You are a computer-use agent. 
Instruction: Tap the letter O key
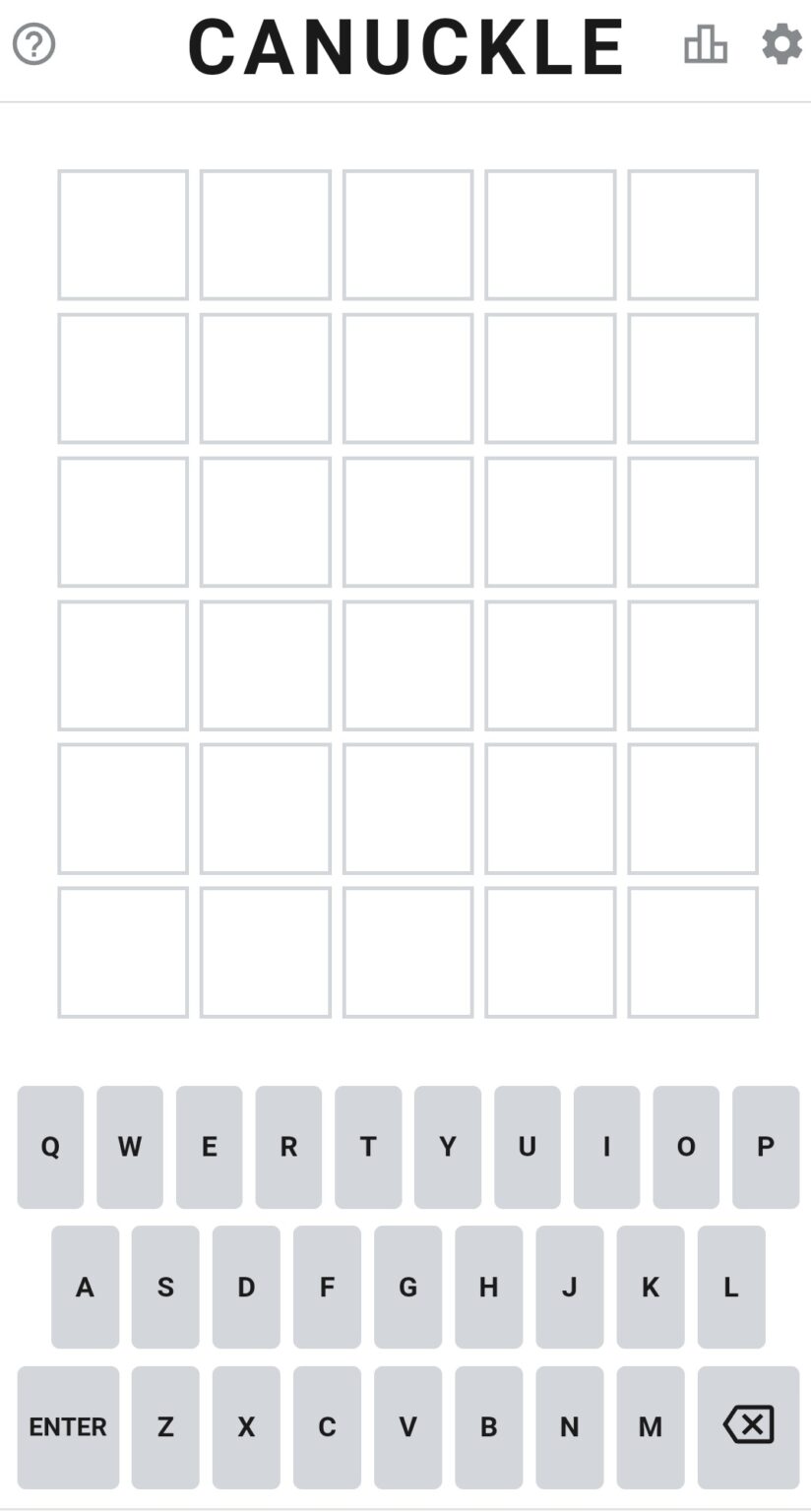click(686, 1147)
